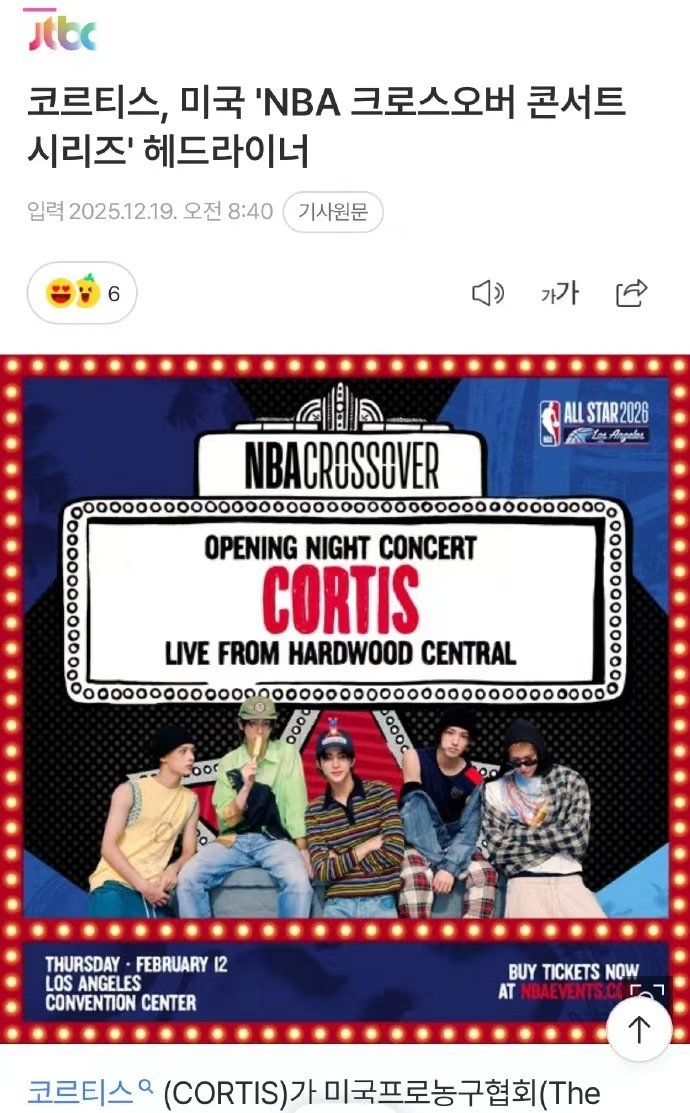Image resolution: width=690 pixels, height=1113 pixels.
Task: Listen to the article with speaker icon
Action: pyautogui.click(x=487, y=293)
